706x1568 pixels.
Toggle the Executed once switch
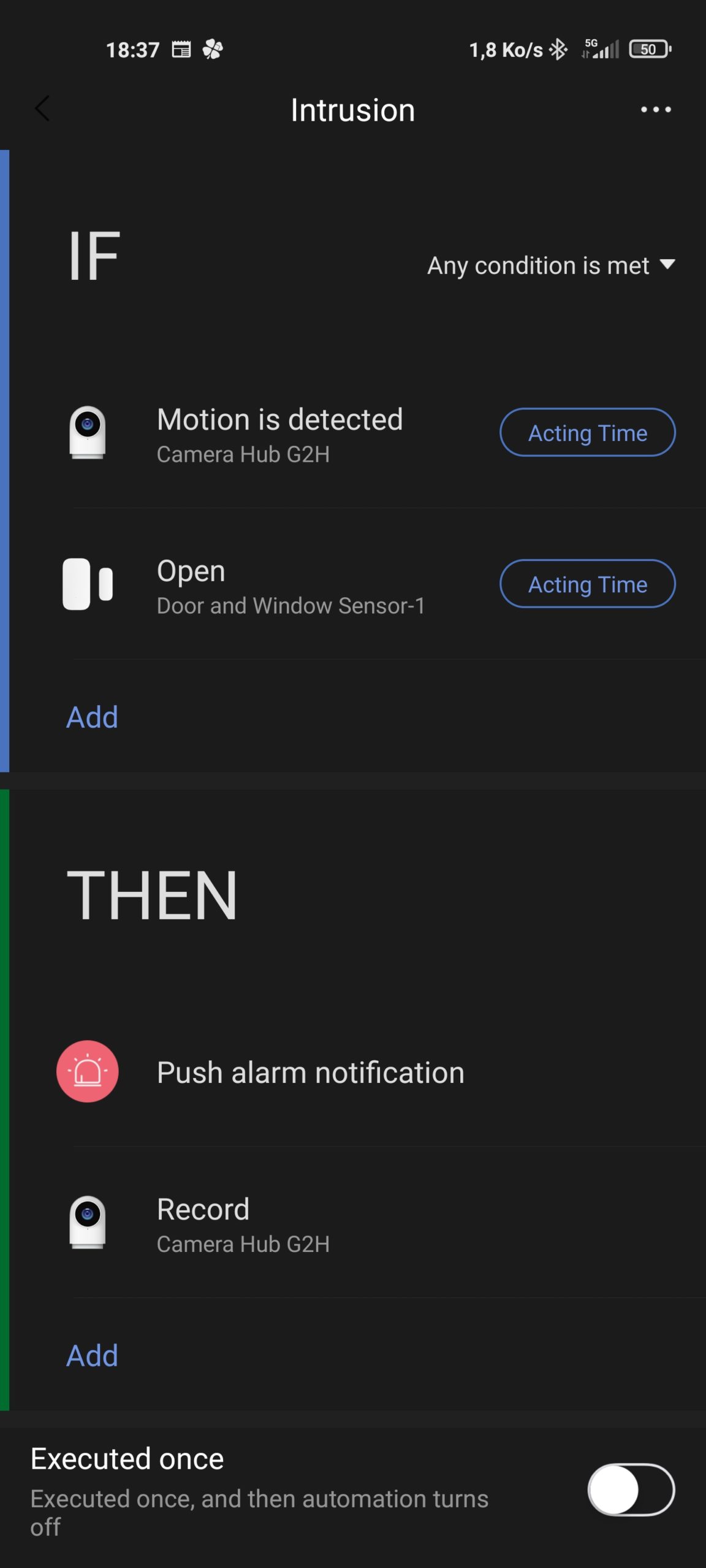(631, 1490)
